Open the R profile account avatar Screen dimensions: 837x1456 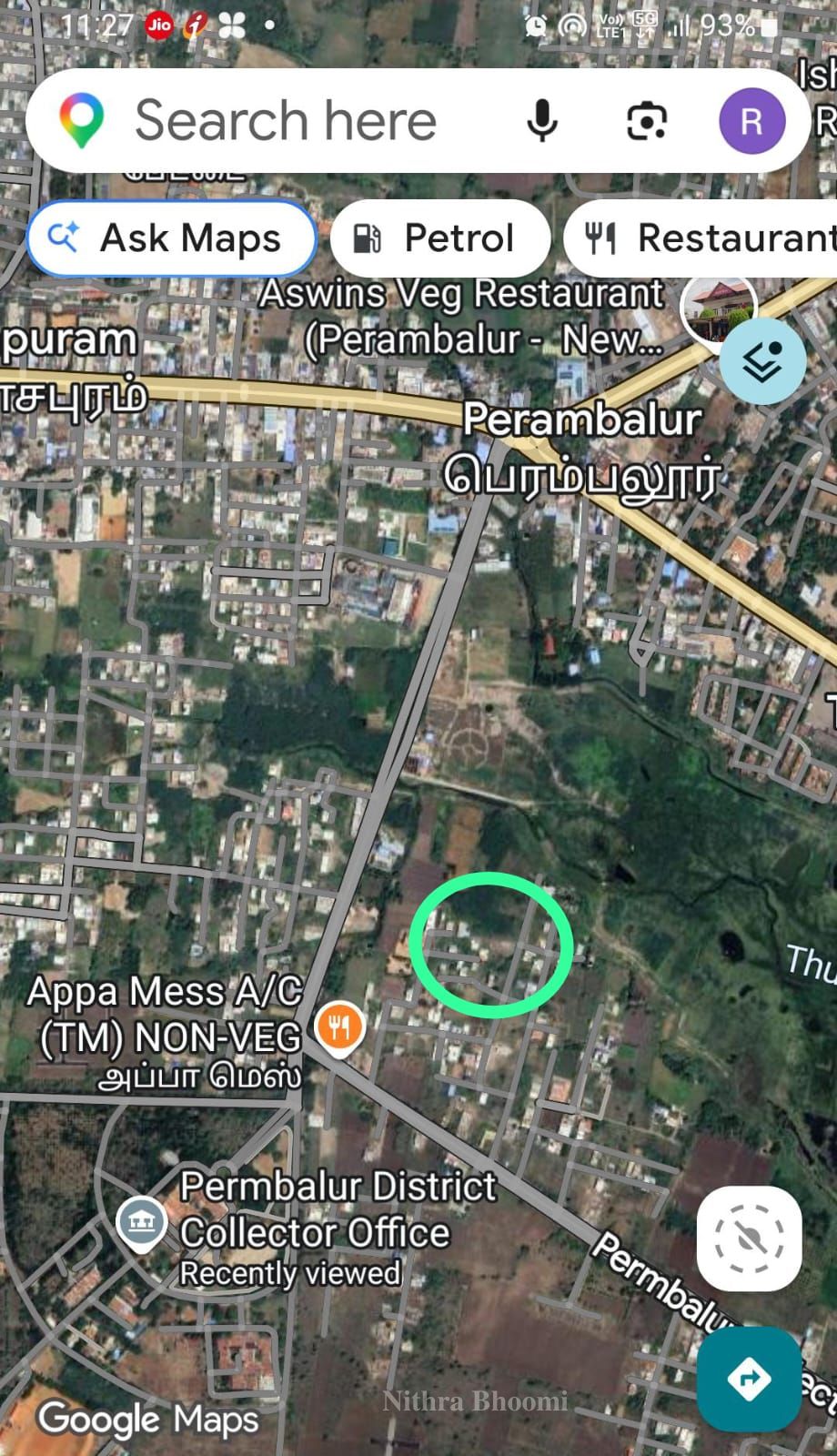pos(751,121)
